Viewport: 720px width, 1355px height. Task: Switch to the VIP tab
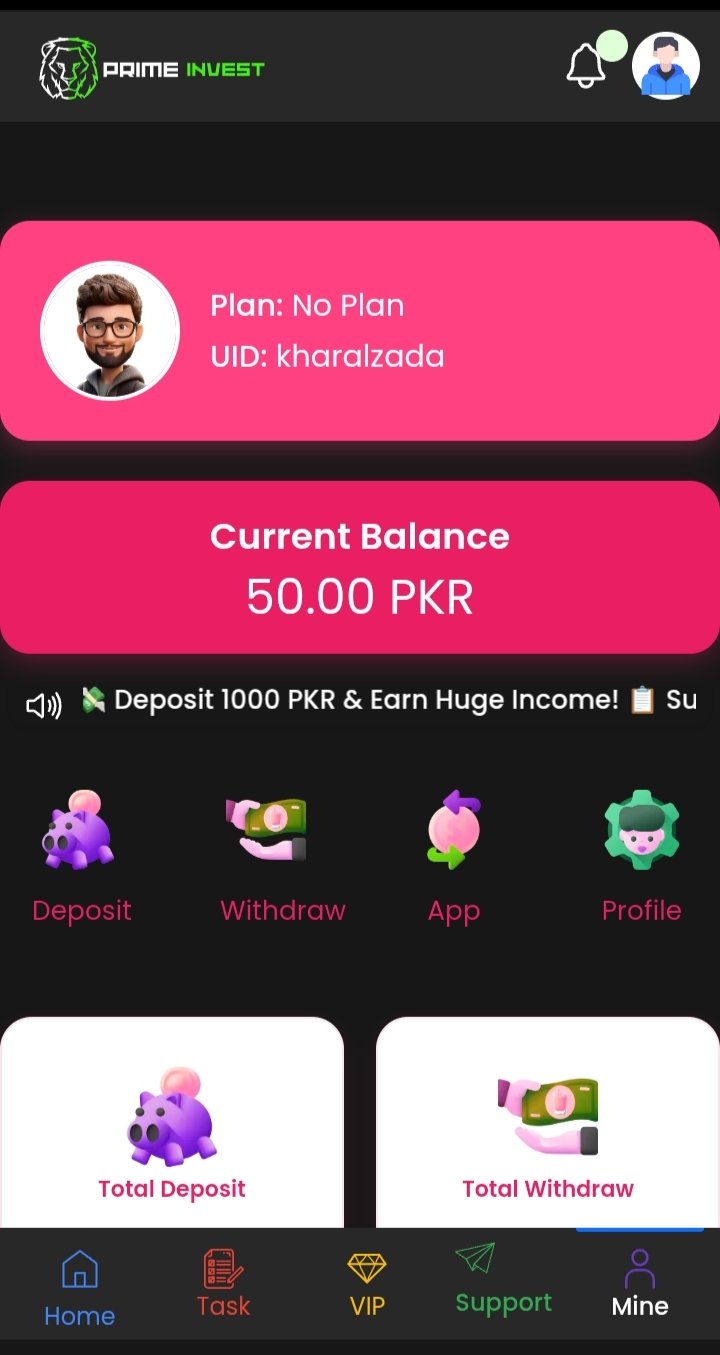(367, 1284)
